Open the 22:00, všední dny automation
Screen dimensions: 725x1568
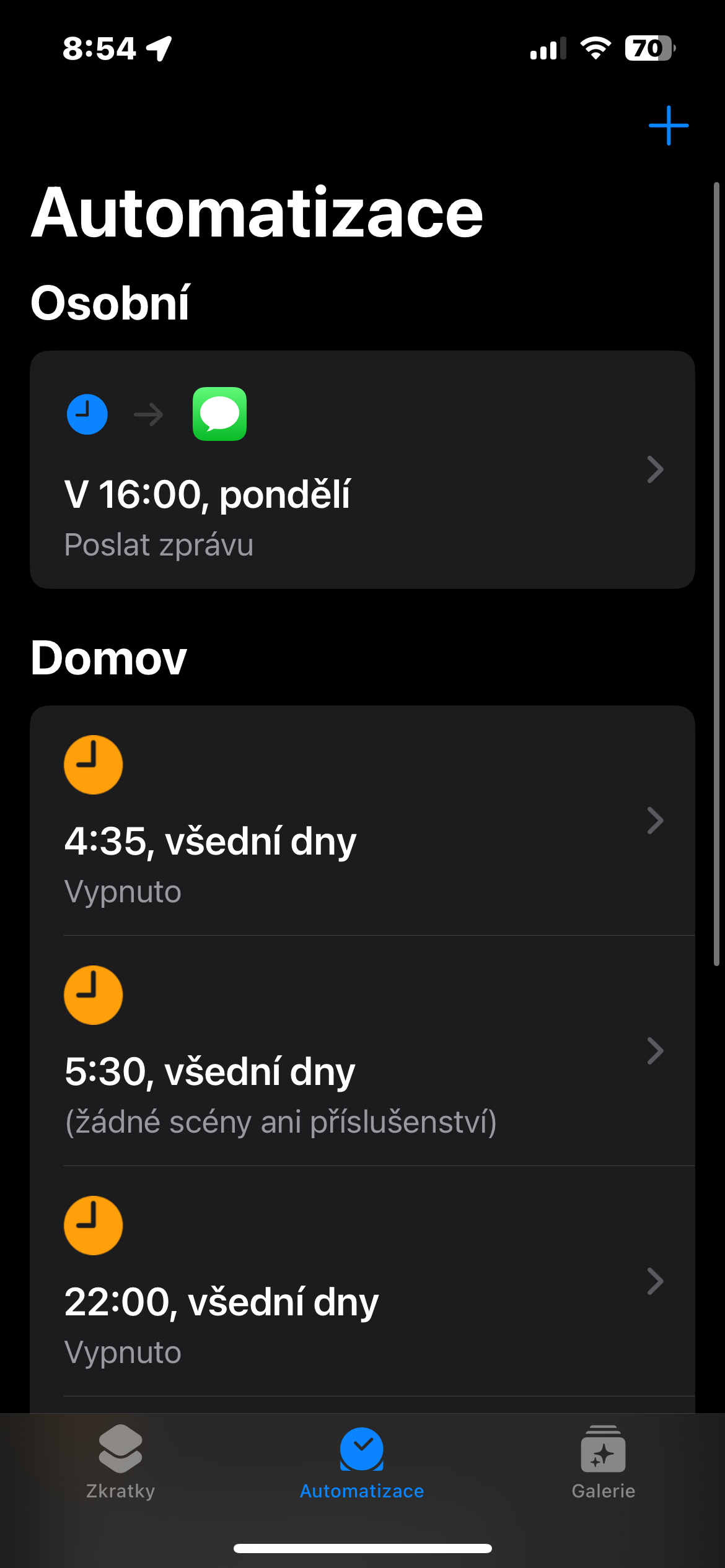(x=362, y=1281)
